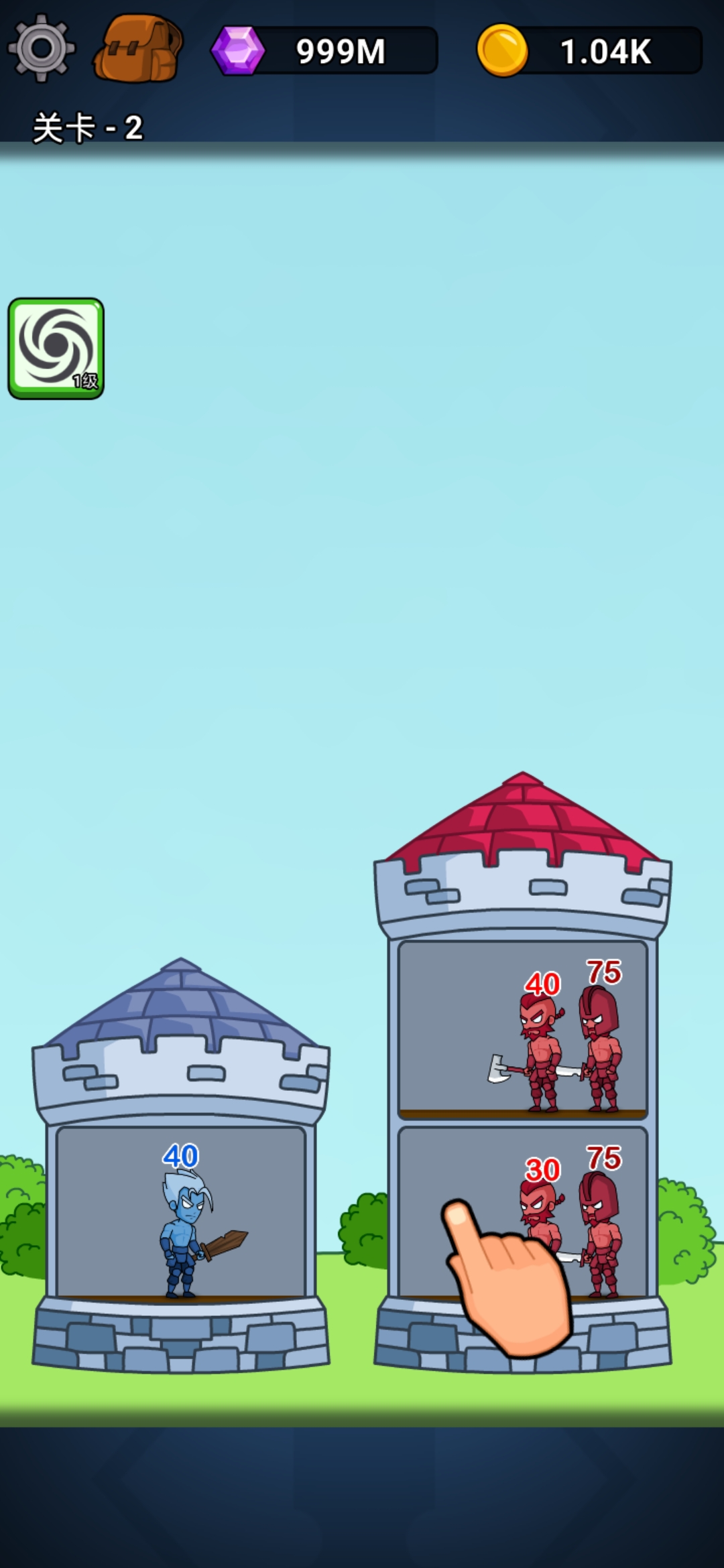Activate the level 1 vortex skill

coord(56,348)
